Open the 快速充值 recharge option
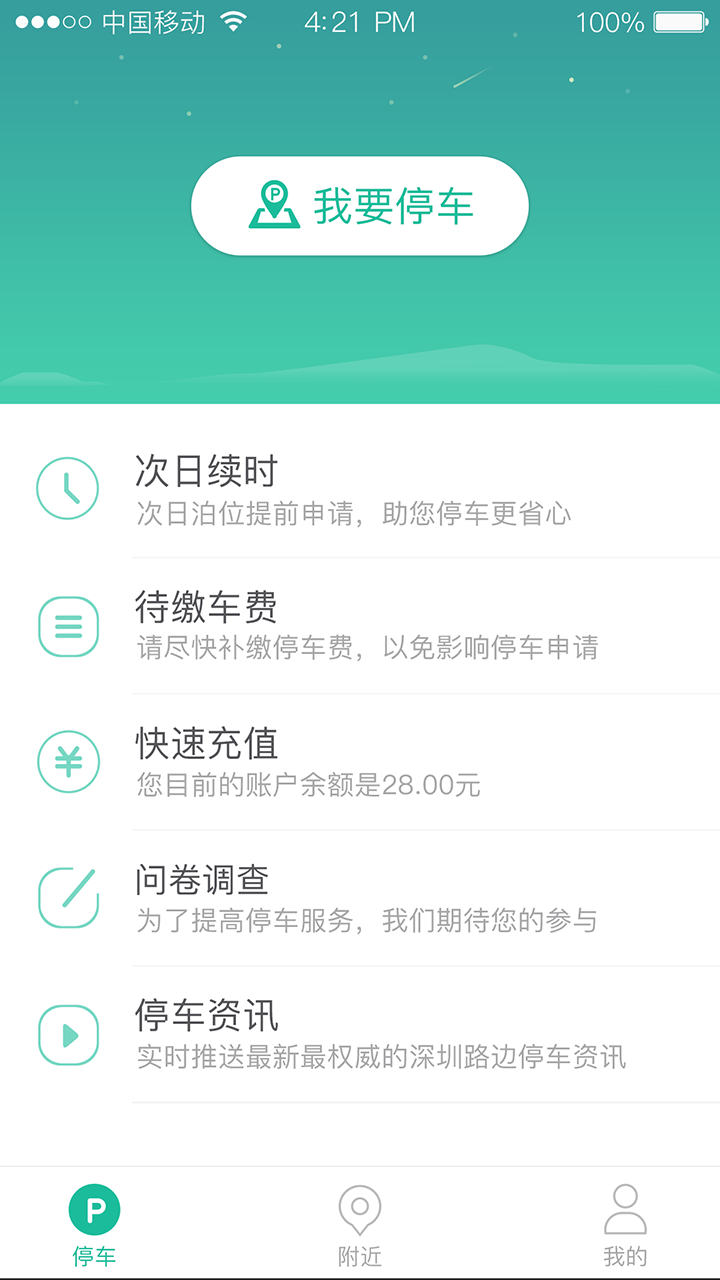 [360, 762]
